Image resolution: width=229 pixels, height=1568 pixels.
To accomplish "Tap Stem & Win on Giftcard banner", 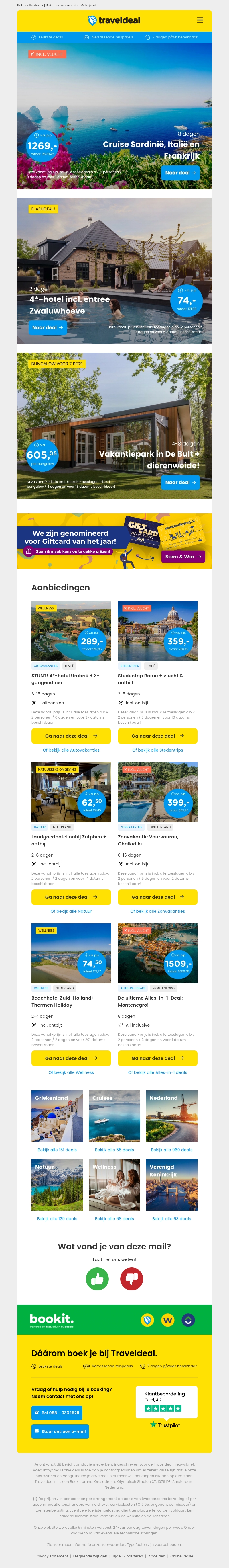I will click(x=183, y=556).
